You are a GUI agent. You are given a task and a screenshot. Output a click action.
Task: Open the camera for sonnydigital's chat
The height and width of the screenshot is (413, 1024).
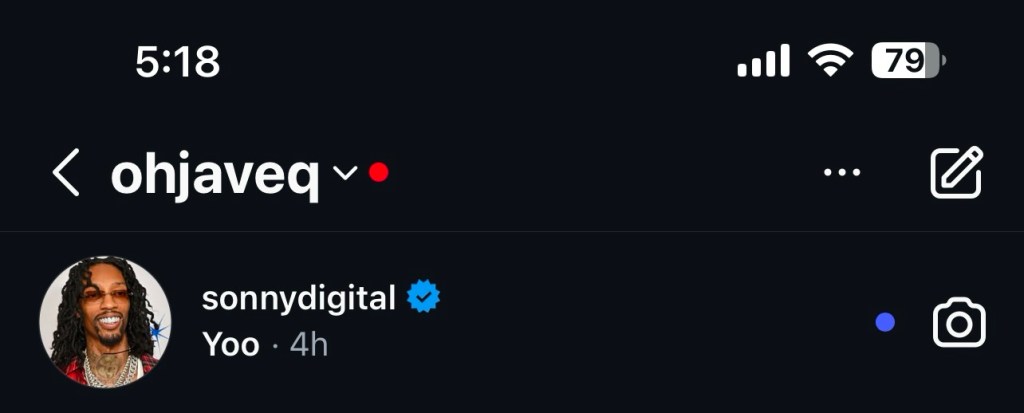(958, 323)
